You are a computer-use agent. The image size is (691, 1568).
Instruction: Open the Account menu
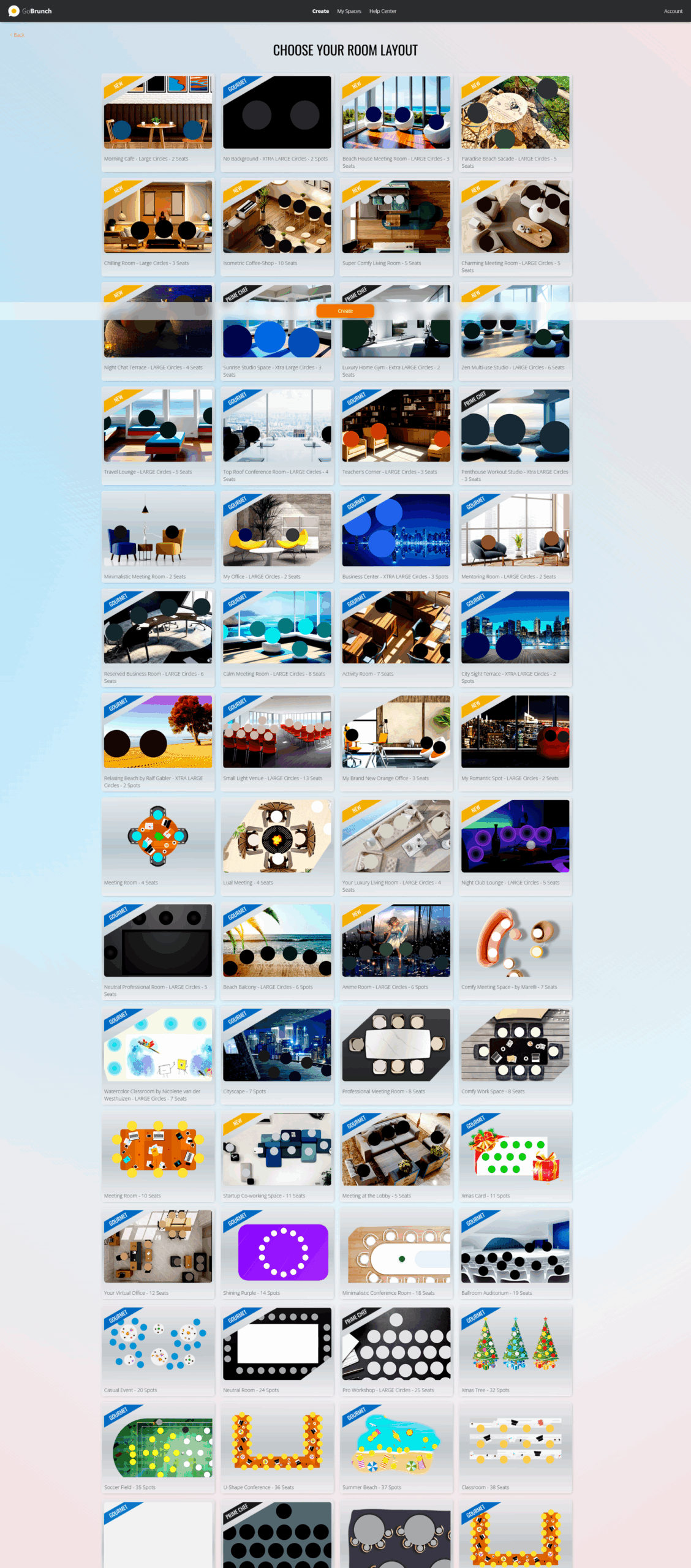[673, 11]
